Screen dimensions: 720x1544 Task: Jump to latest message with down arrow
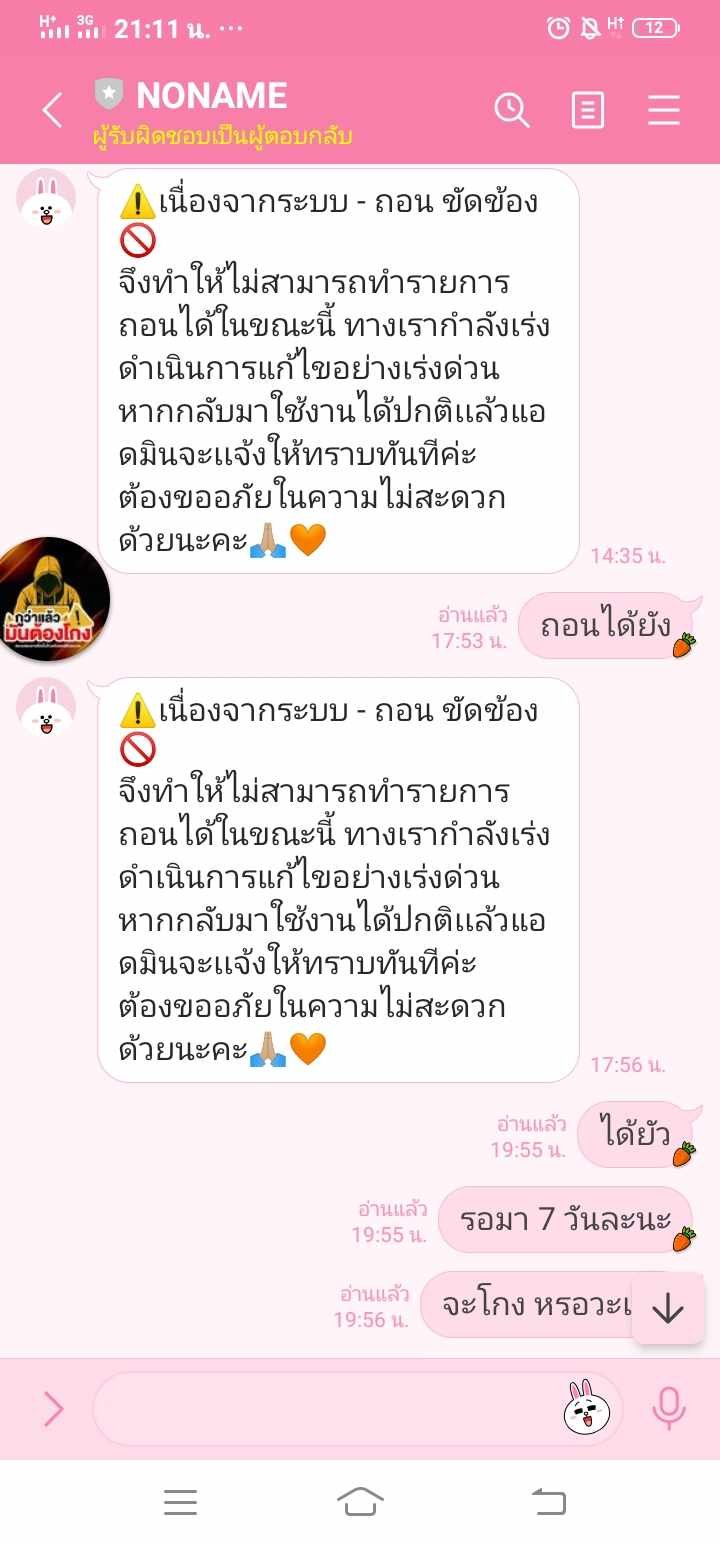667,1309
